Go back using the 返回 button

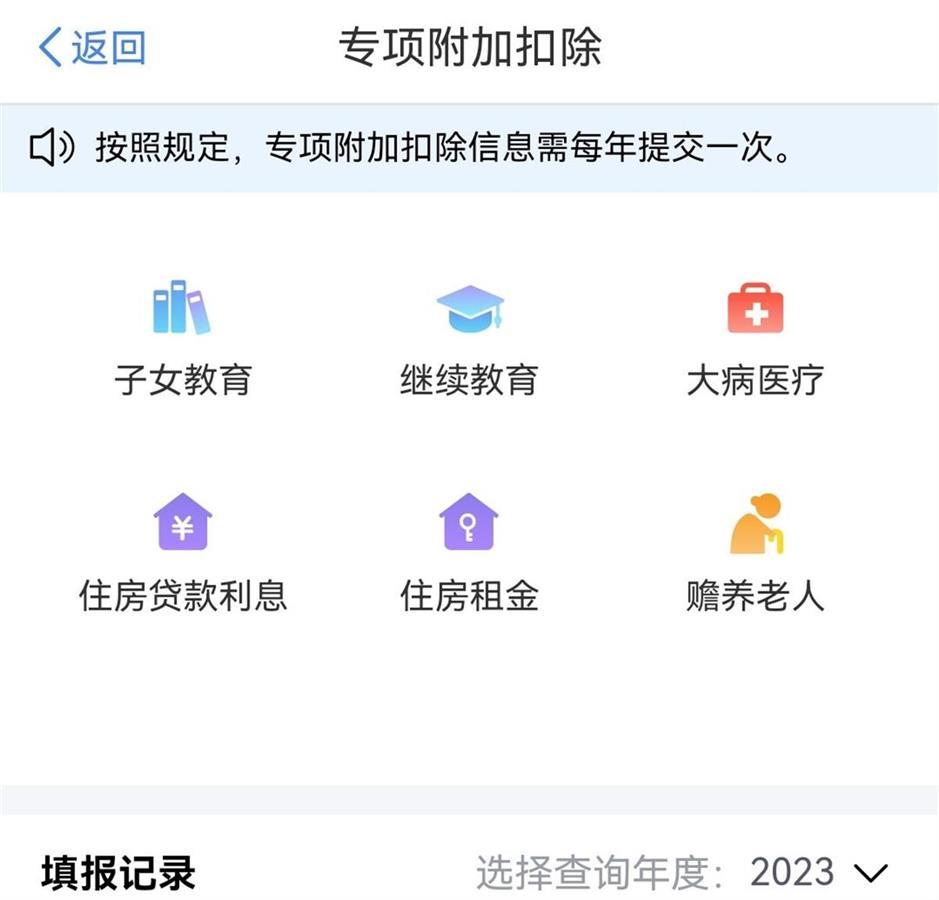coord(92,47)
